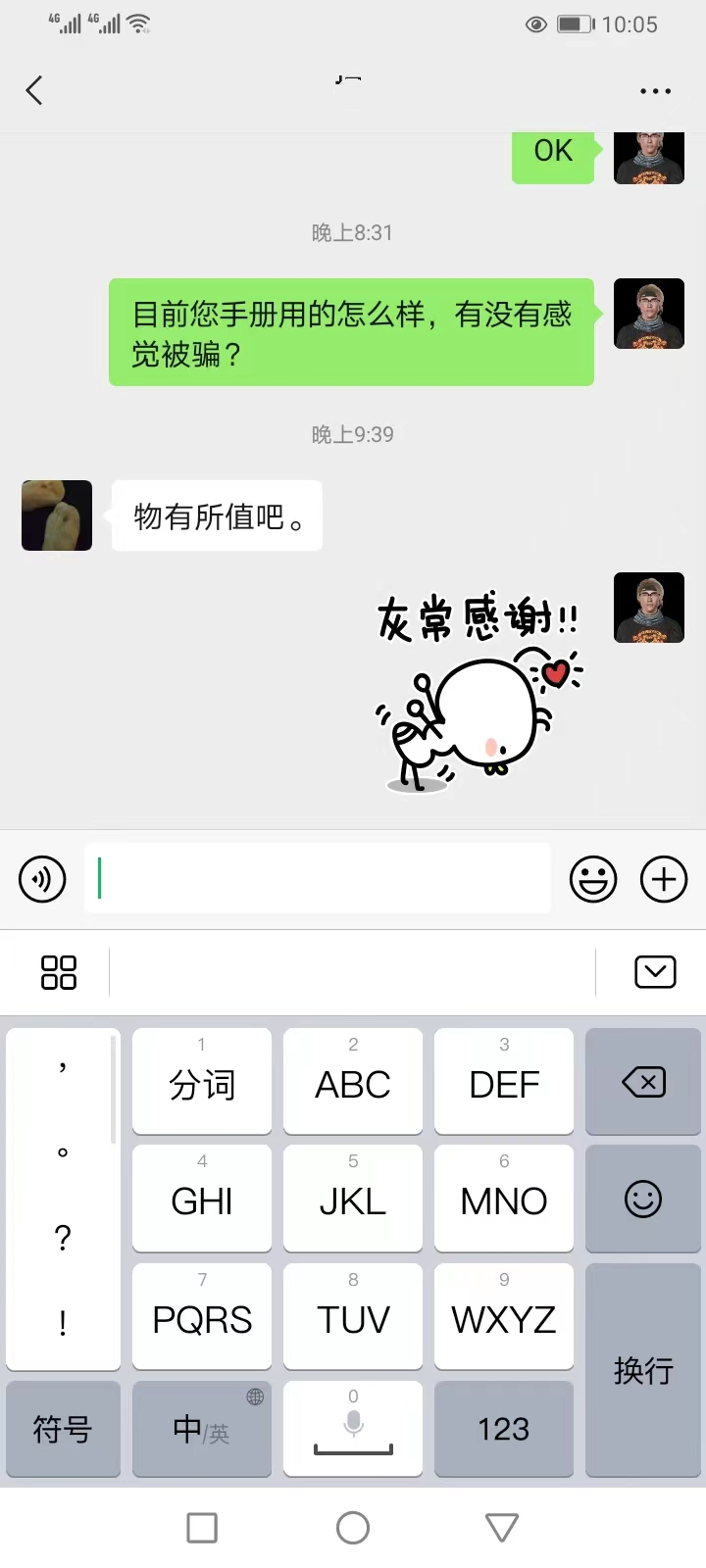Switch to the 符号 symbols keyboard

(63, 1430)
